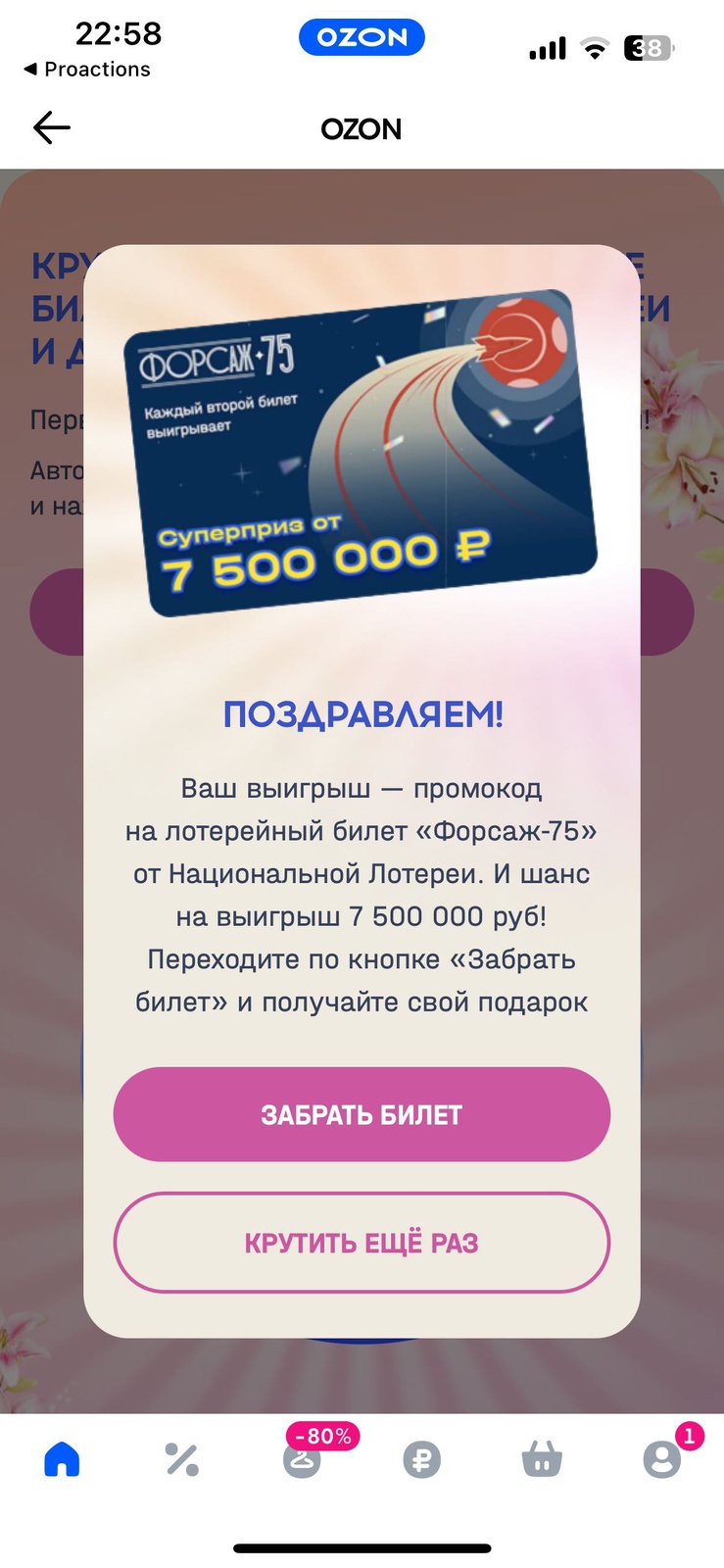The image size is (724, 1568).
Task: Tap the Забрать билет button
Action: [x=362, y=1114]
